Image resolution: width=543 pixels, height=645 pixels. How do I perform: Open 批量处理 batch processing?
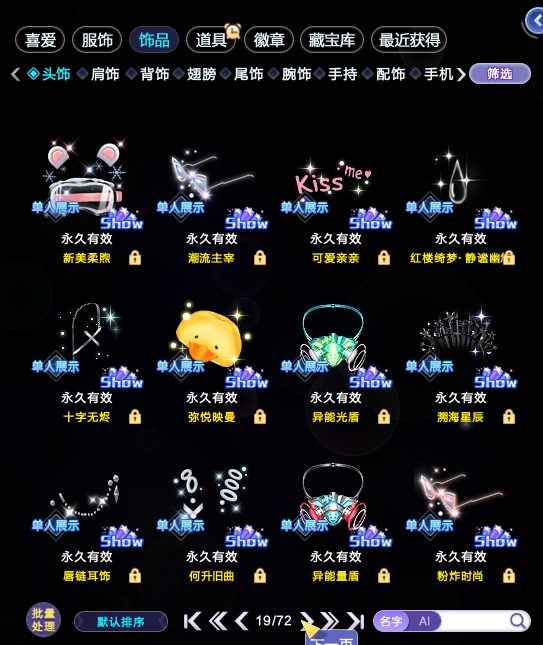click(x=44, y=619)
